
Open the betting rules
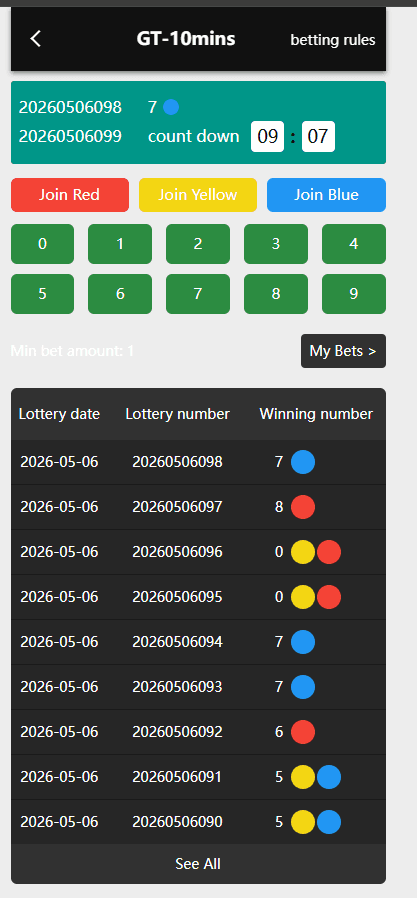pyautogui.click(x=333, y=40)
